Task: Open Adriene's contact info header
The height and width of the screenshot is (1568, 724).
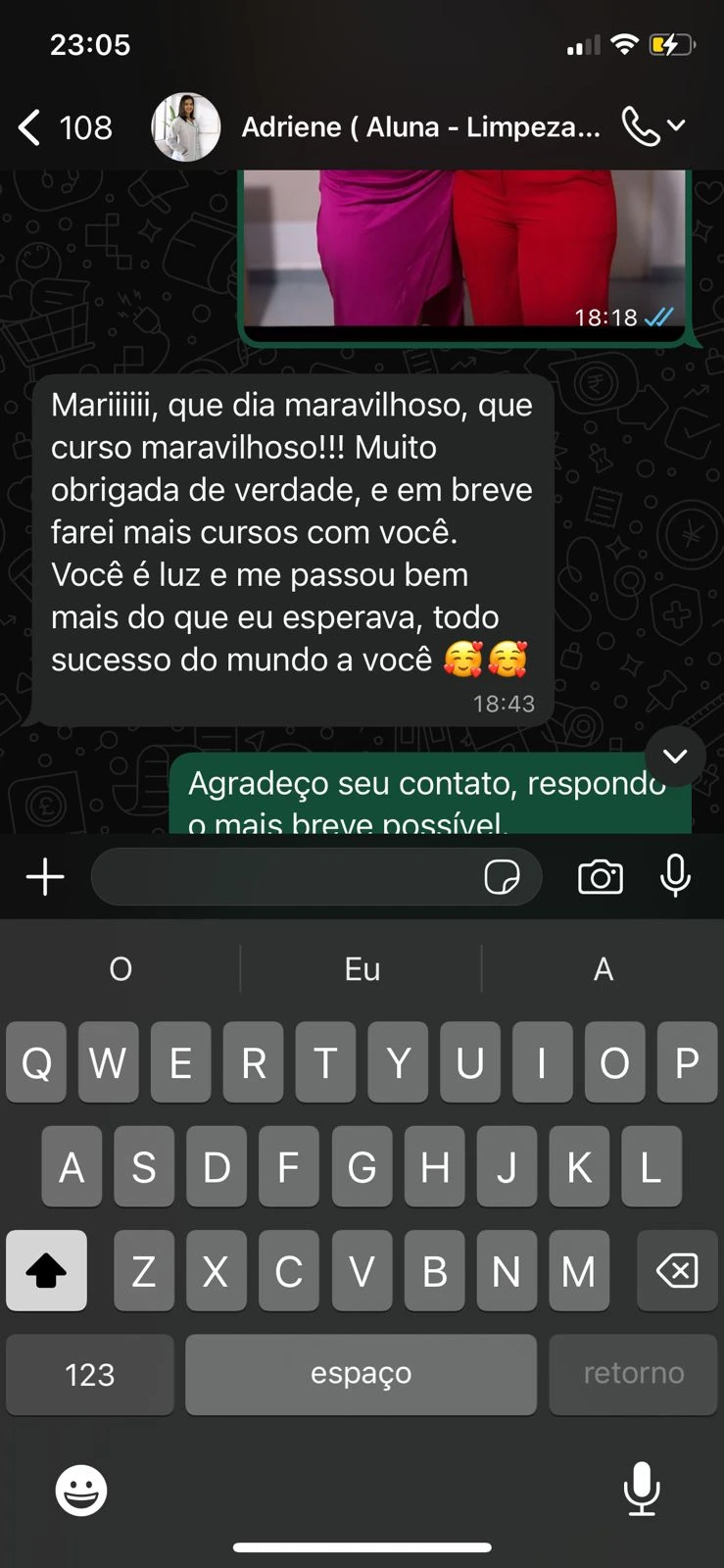Action: (377, 127)
